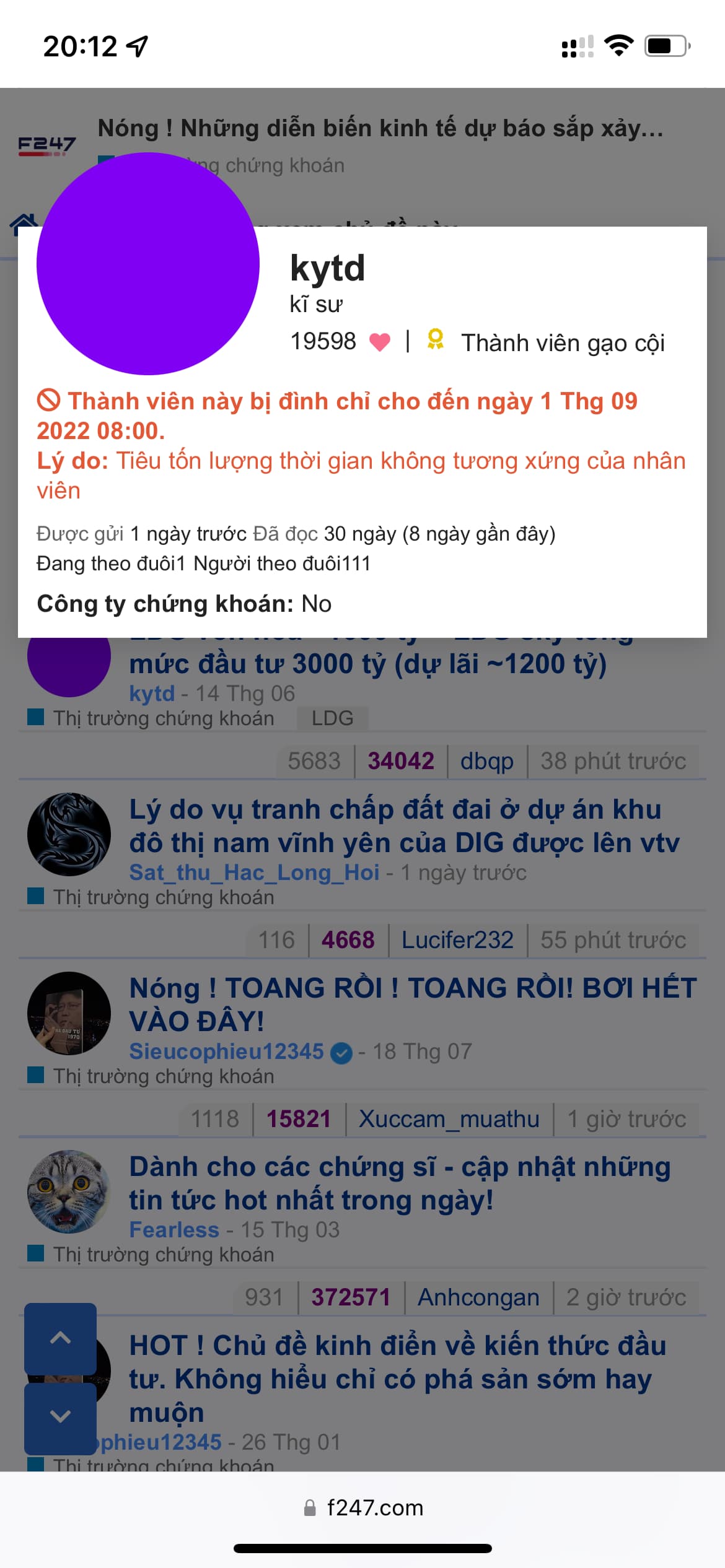Image resolution: width=725 pixels, height=1568 pixels.
Task: Jump down with the down arrow button
Action: pyautogui.click(x=60, y=1416)
